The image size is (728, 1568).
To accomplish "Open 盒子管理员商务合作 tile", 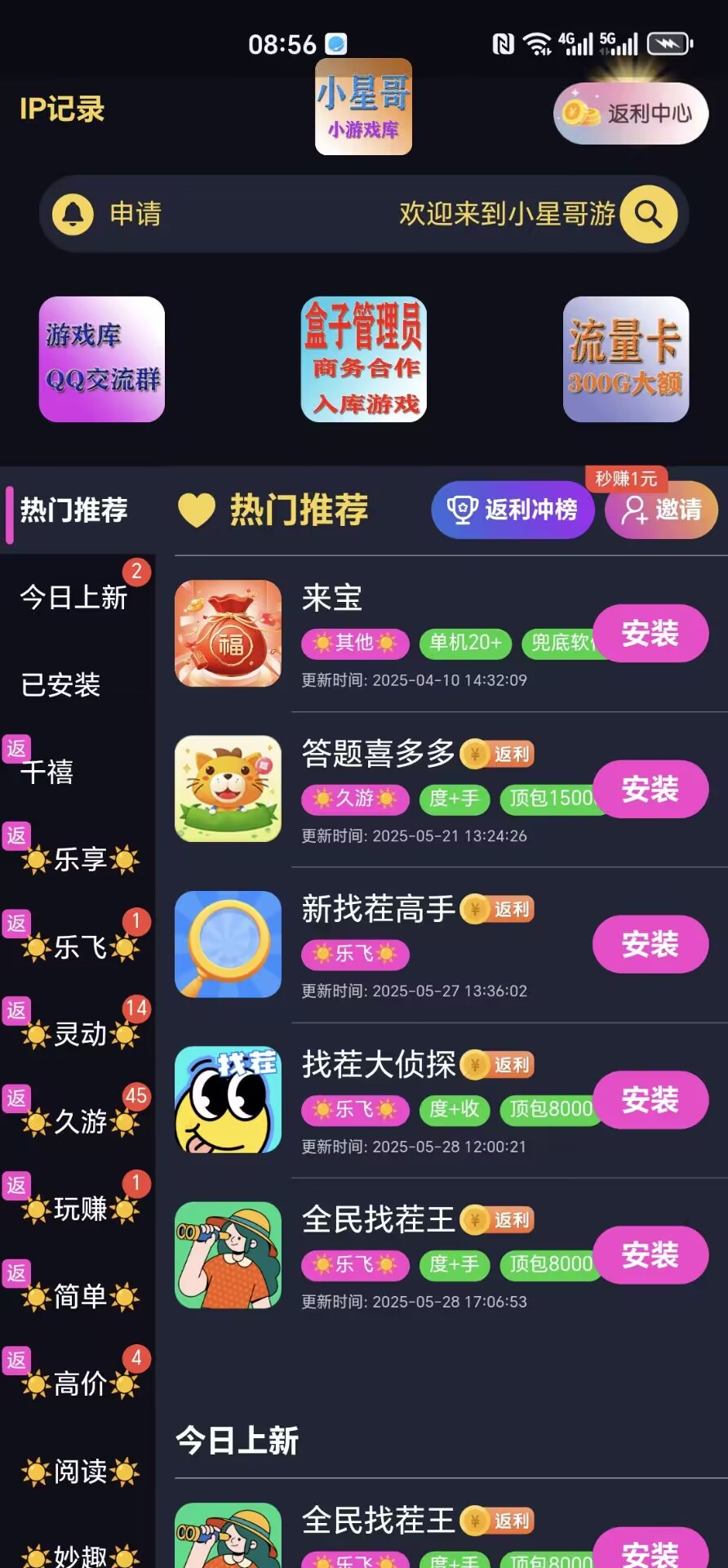I will point(364,359).
